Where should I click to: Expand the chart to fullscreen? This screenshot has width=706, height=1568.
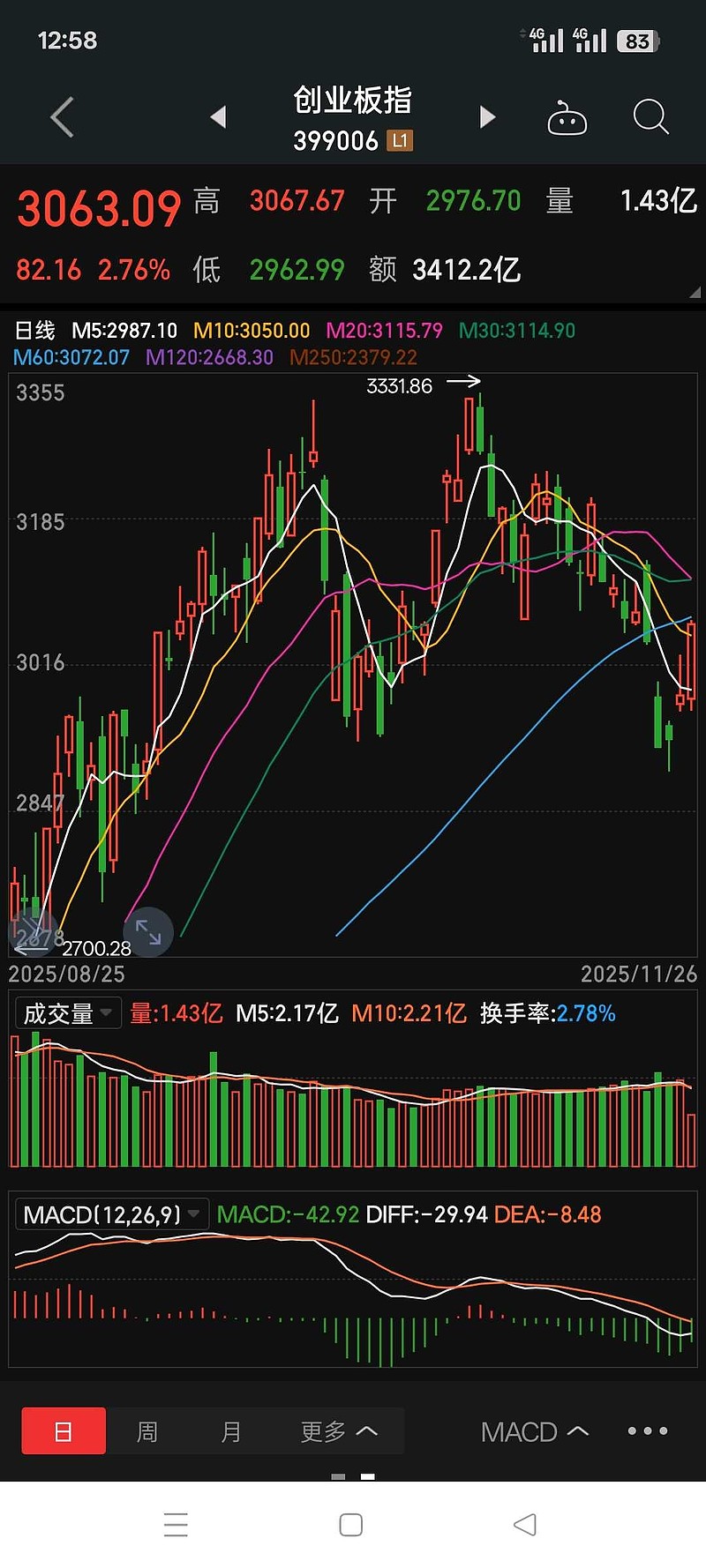coord(148,932)
